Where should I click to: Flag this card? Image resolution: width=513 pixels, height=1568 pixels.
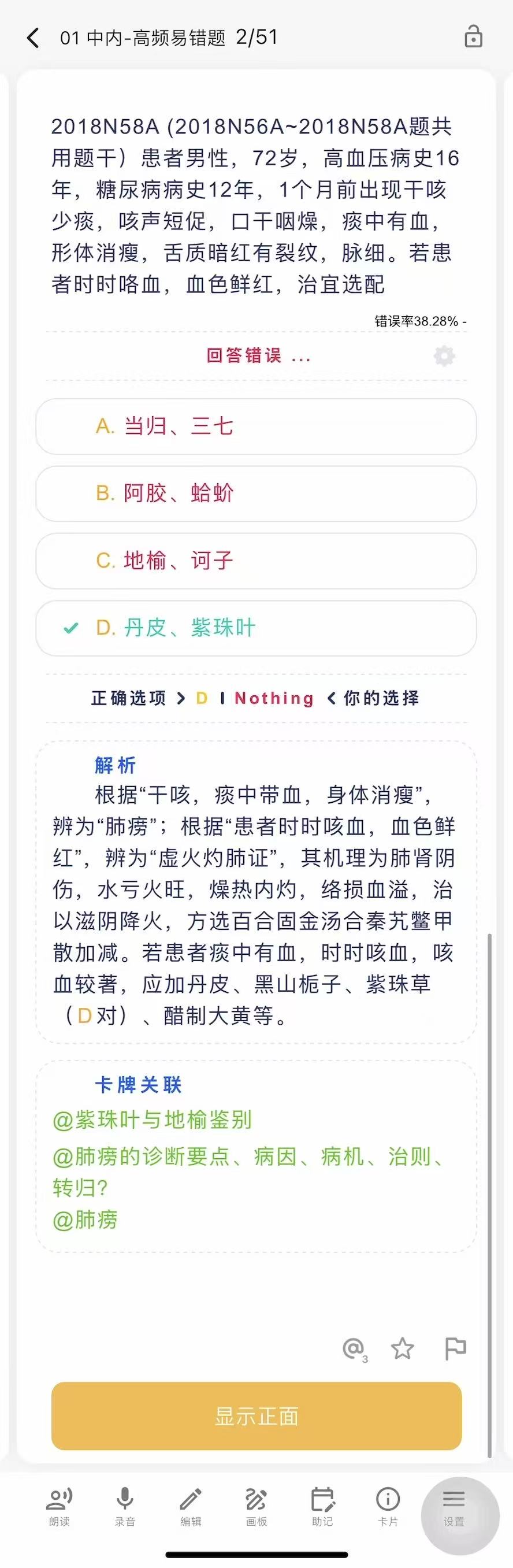pos(455,1348)
